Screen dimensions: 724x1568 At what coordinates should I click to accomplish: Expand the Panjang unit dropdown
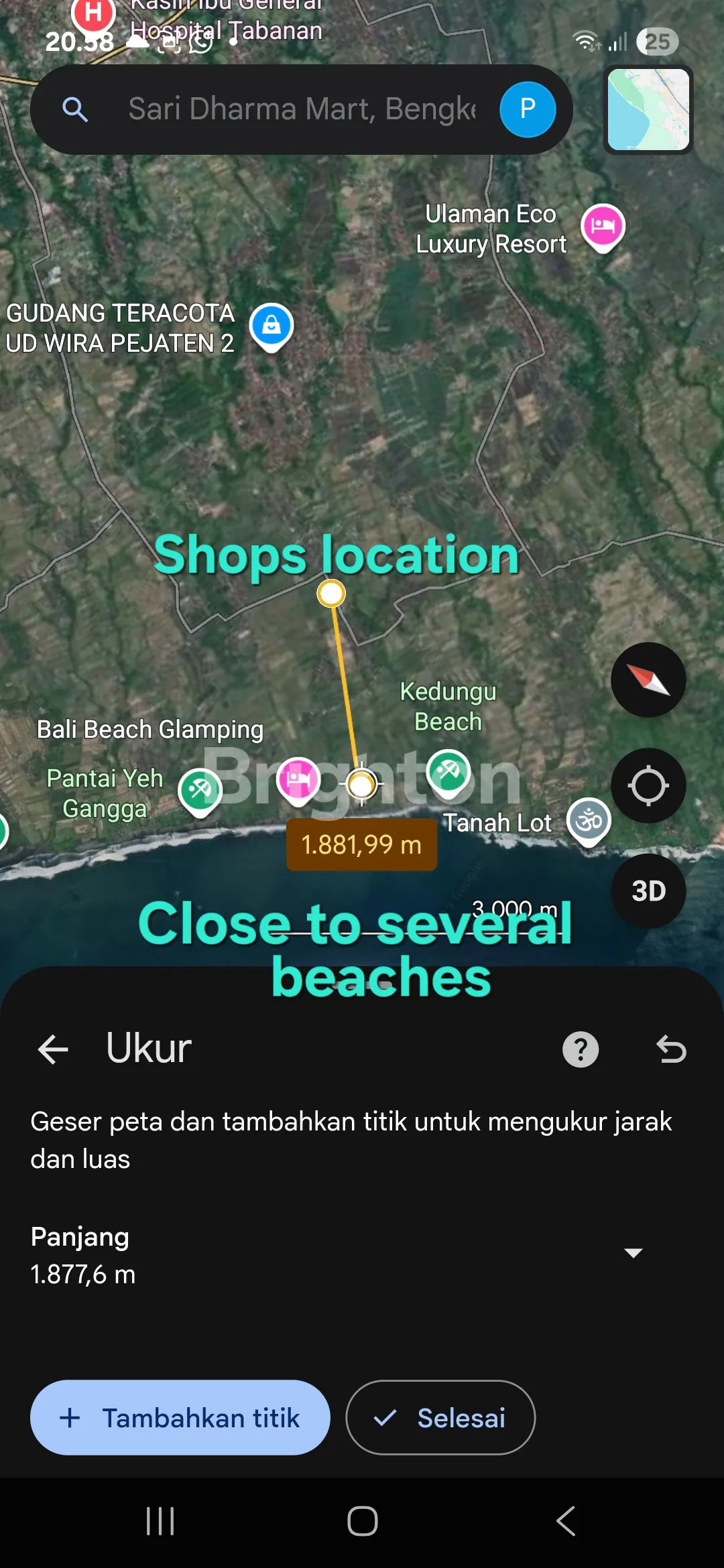633,1252
